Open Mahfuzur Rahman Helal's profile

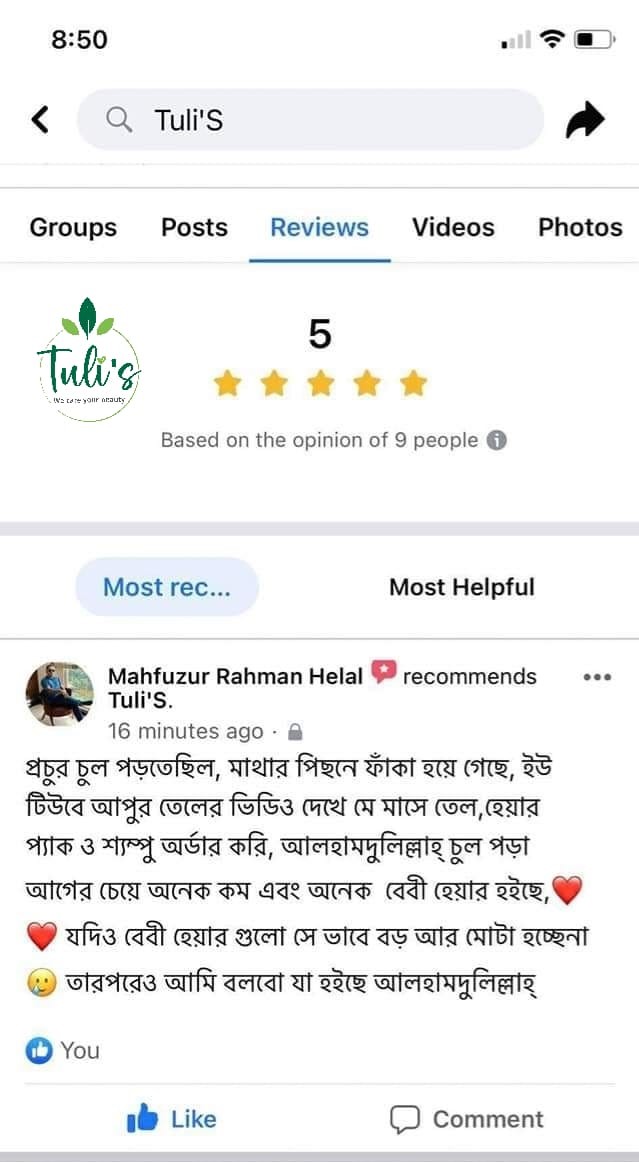click(235, 676)
